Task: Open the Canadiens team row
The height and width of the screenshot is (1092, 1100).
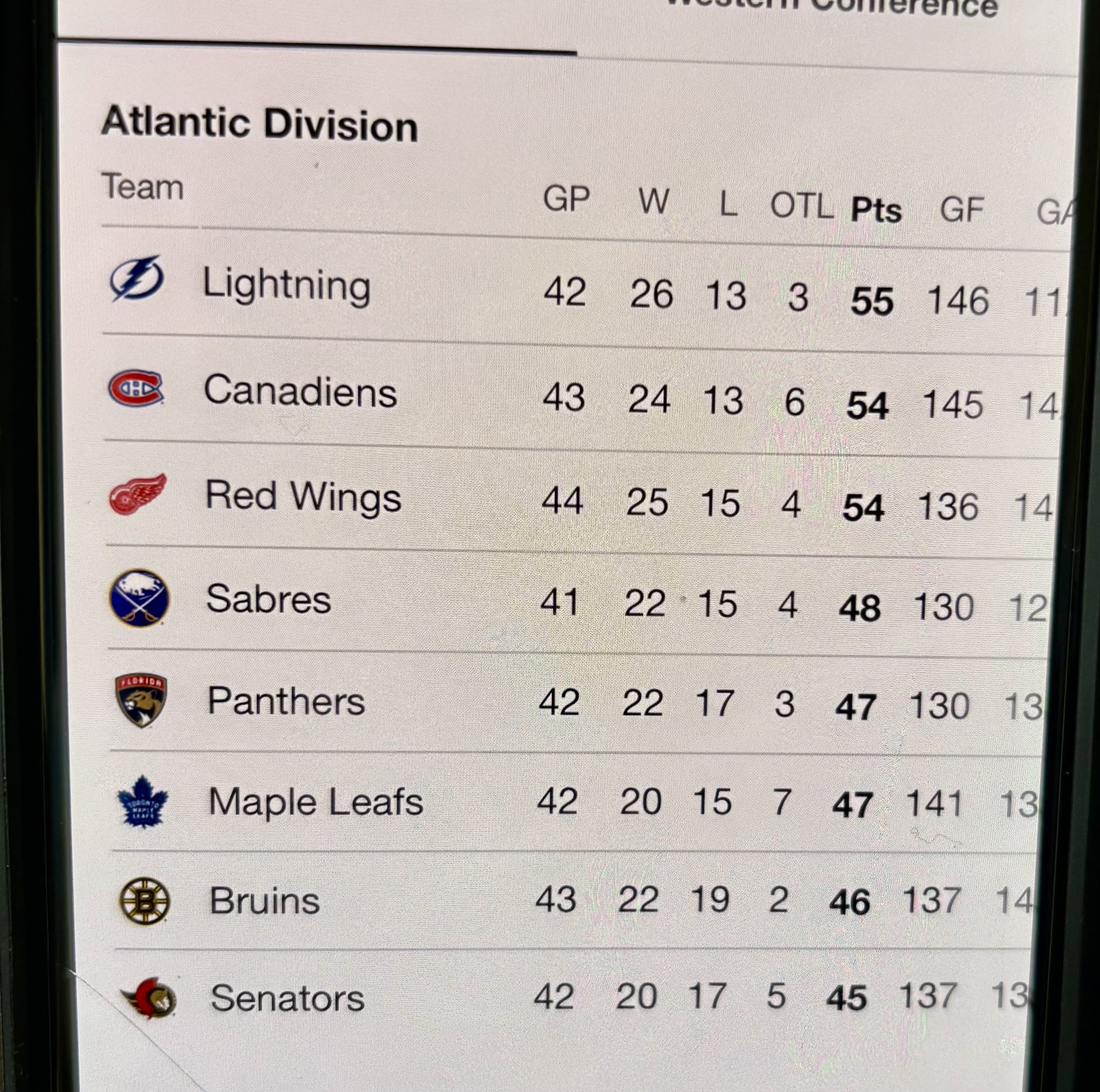Action: coord(300,392)
